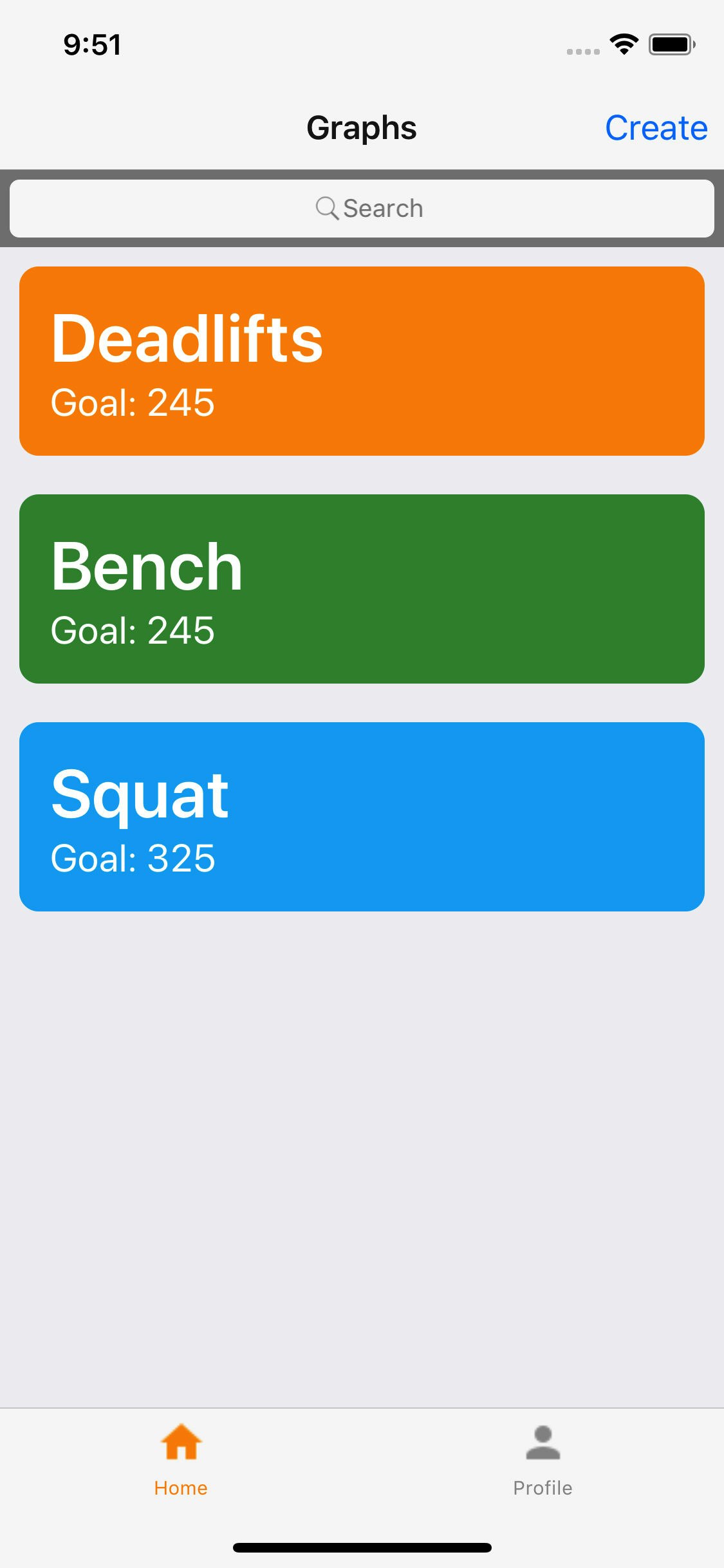The height and width of the screenshot is (1568, 724).
Task: Open the Squat graph card
Action: tap(362, 817)
